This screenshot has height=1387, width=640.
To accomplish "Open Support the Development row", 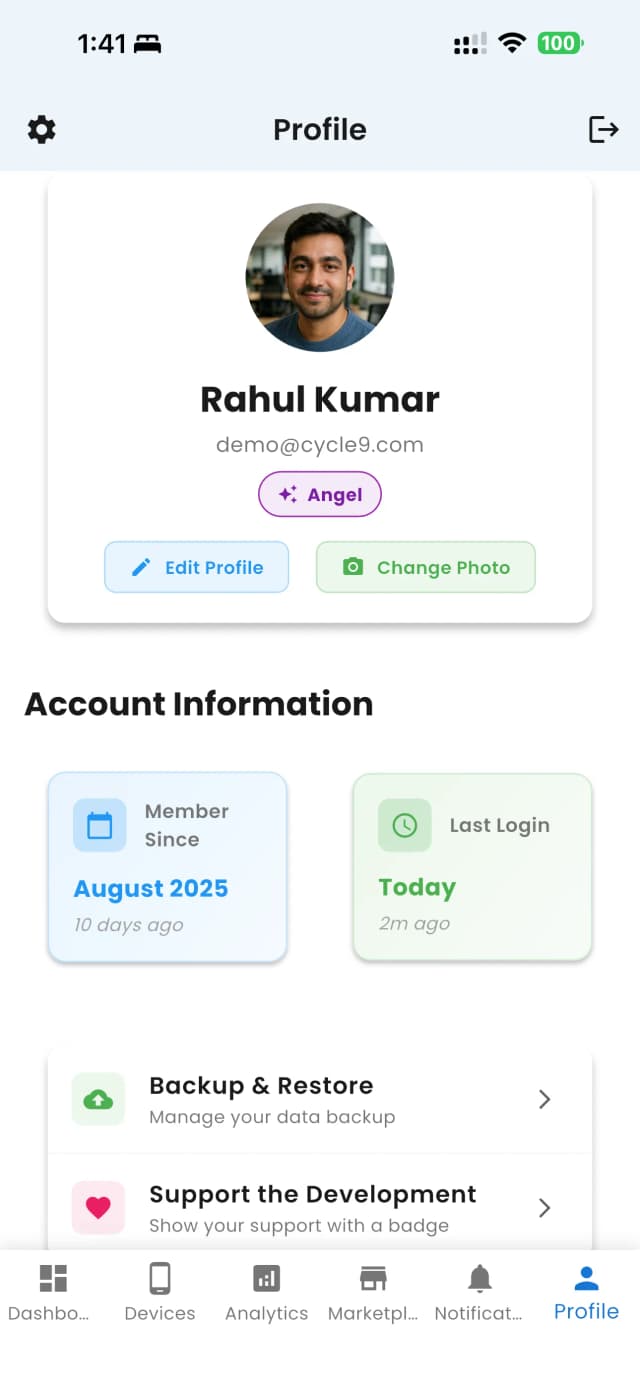I will 320,1207.
